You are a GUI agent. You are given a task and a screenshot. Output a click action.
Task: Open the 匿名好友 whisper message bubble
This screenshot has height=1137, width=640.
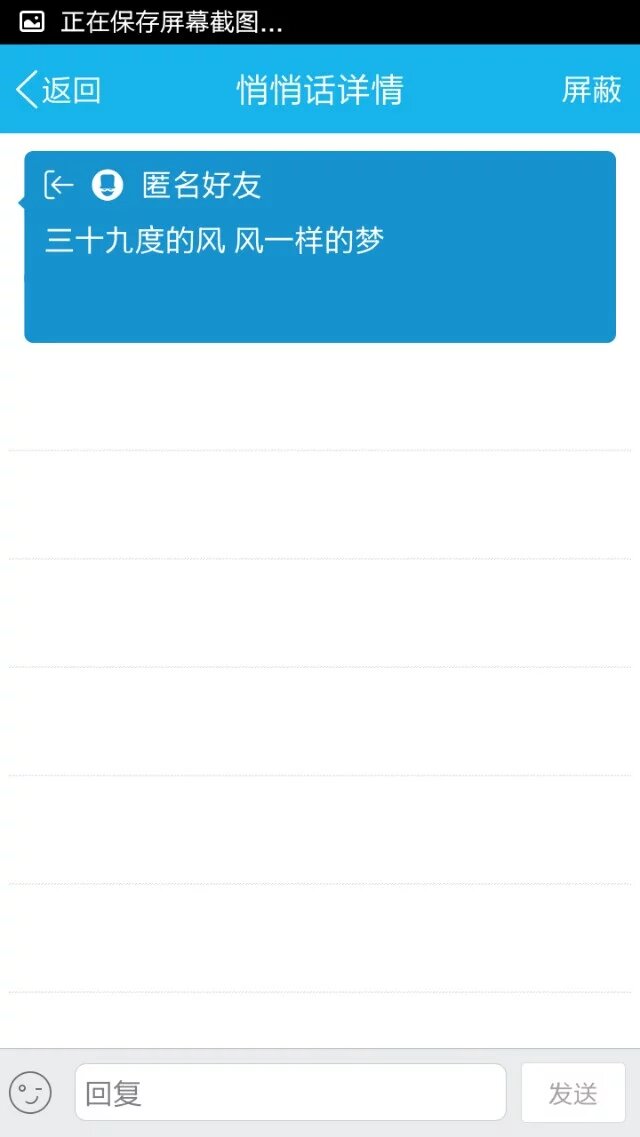(x=320, y=247)
